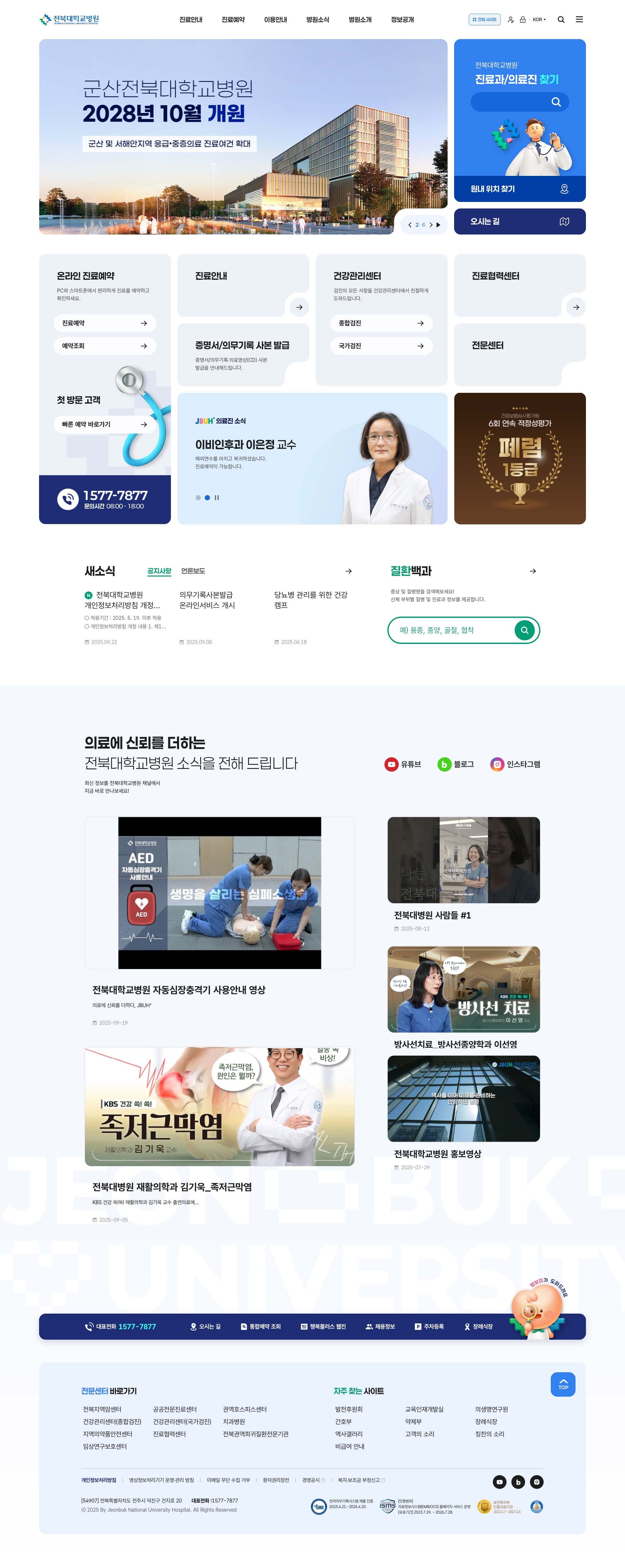Open the 유튜브 channel link
Screen dimensions: 625x1568
click(403, 764)
